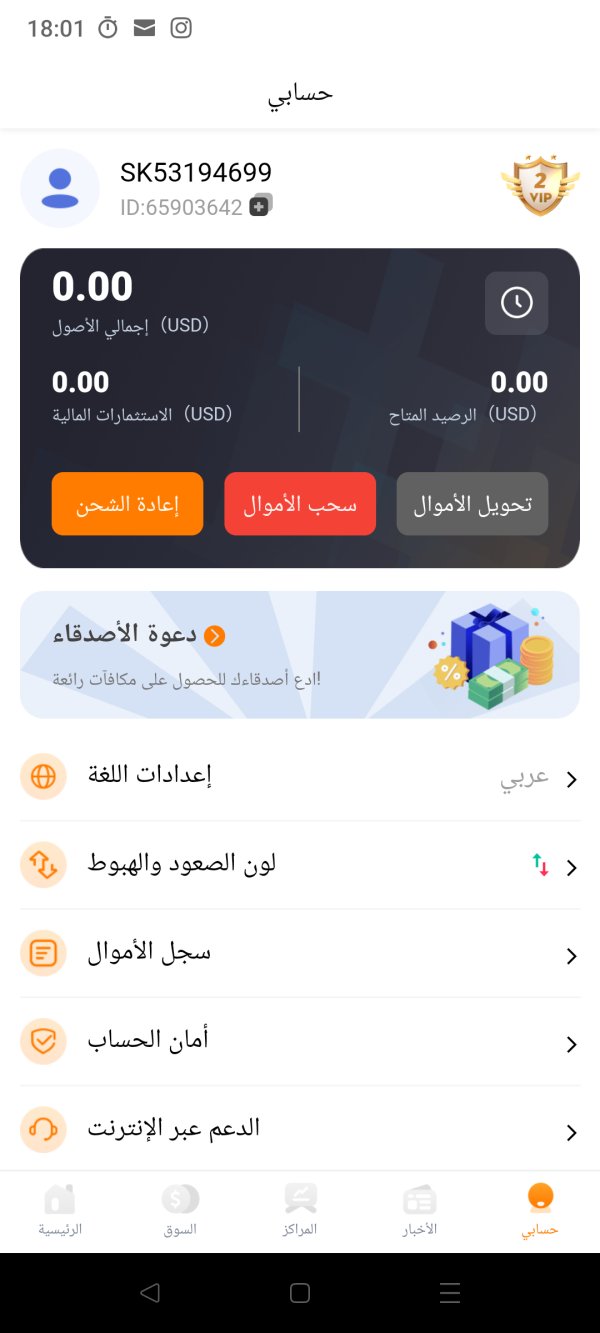Open the history clock icon

[x=516, y=303]
